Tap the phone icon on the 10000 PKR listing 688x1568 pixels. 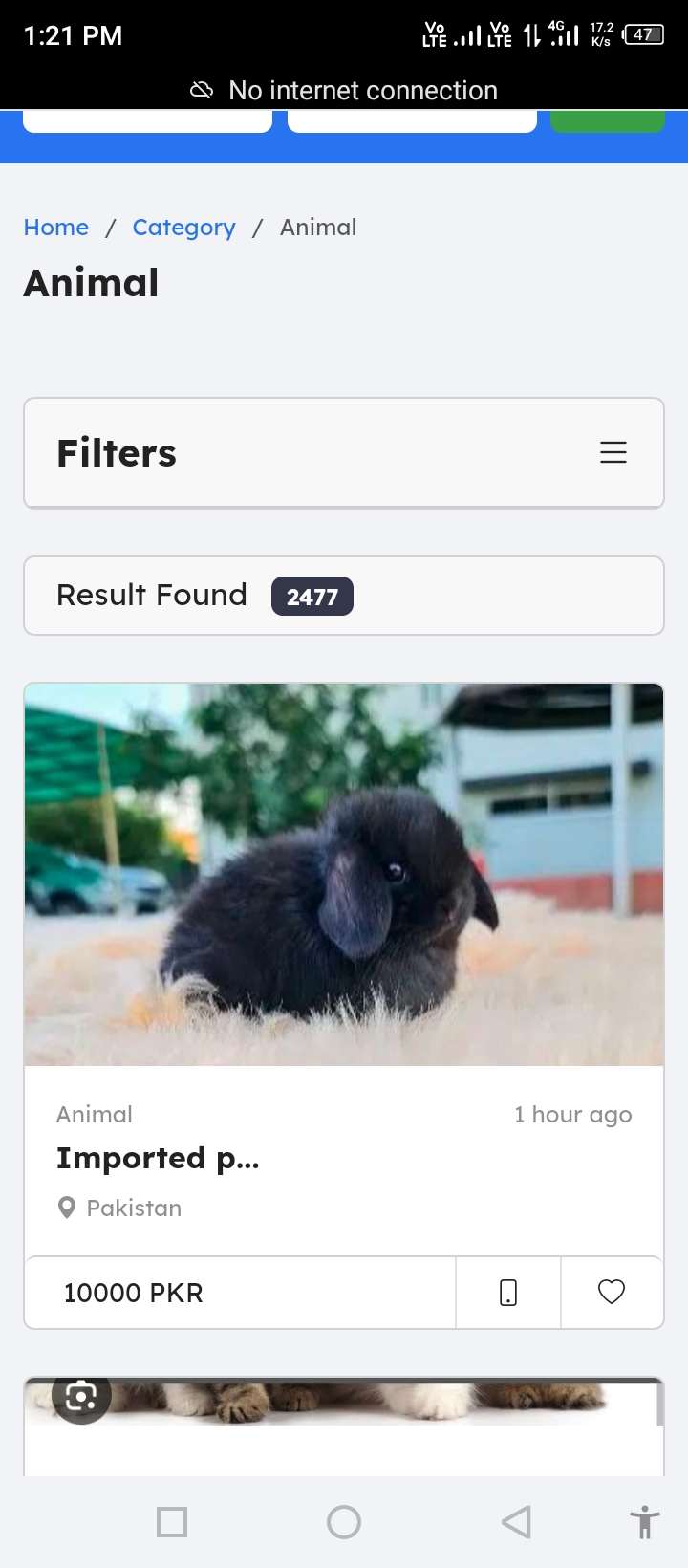click(x=508, y=1293)
